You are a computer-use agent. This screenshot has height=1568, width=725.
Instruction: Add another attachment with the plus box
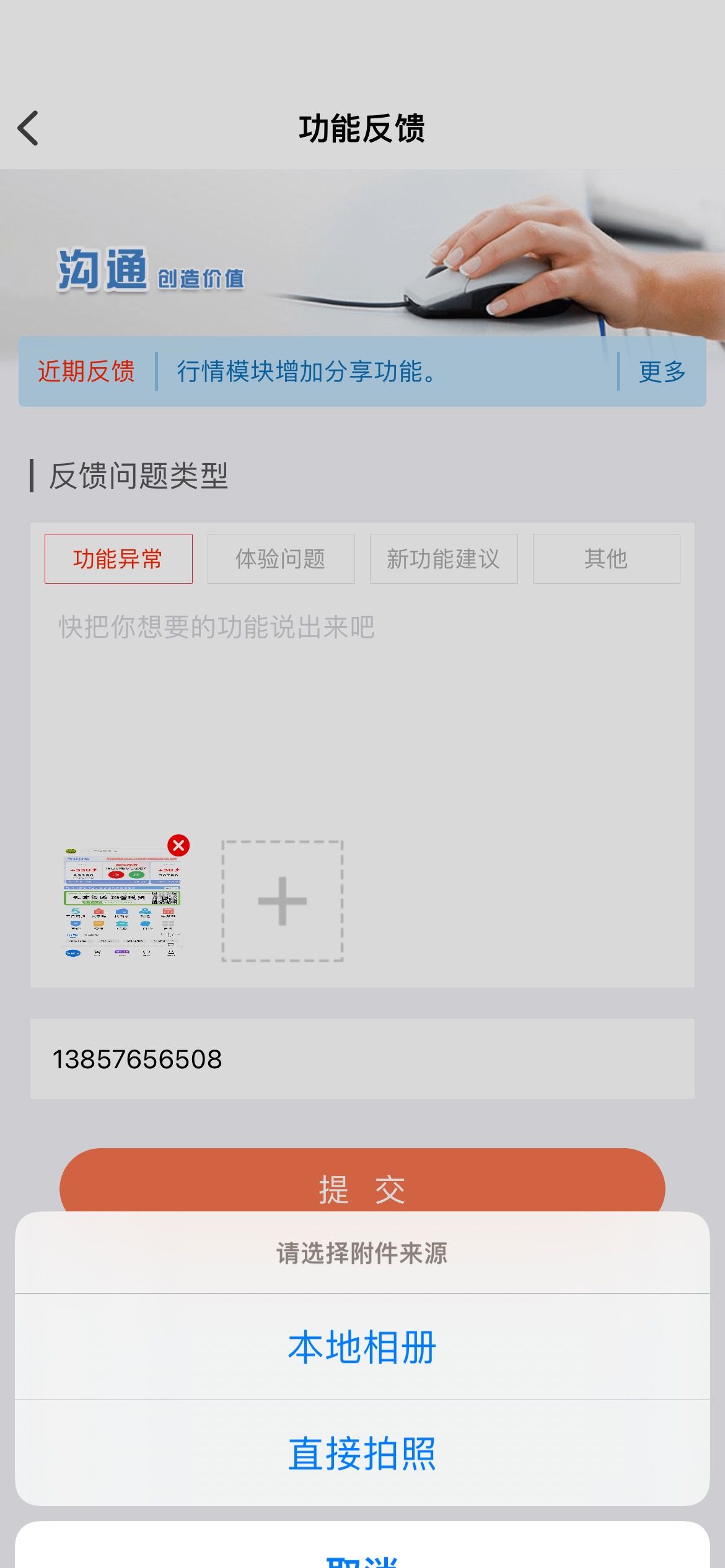tap(283, 901)
